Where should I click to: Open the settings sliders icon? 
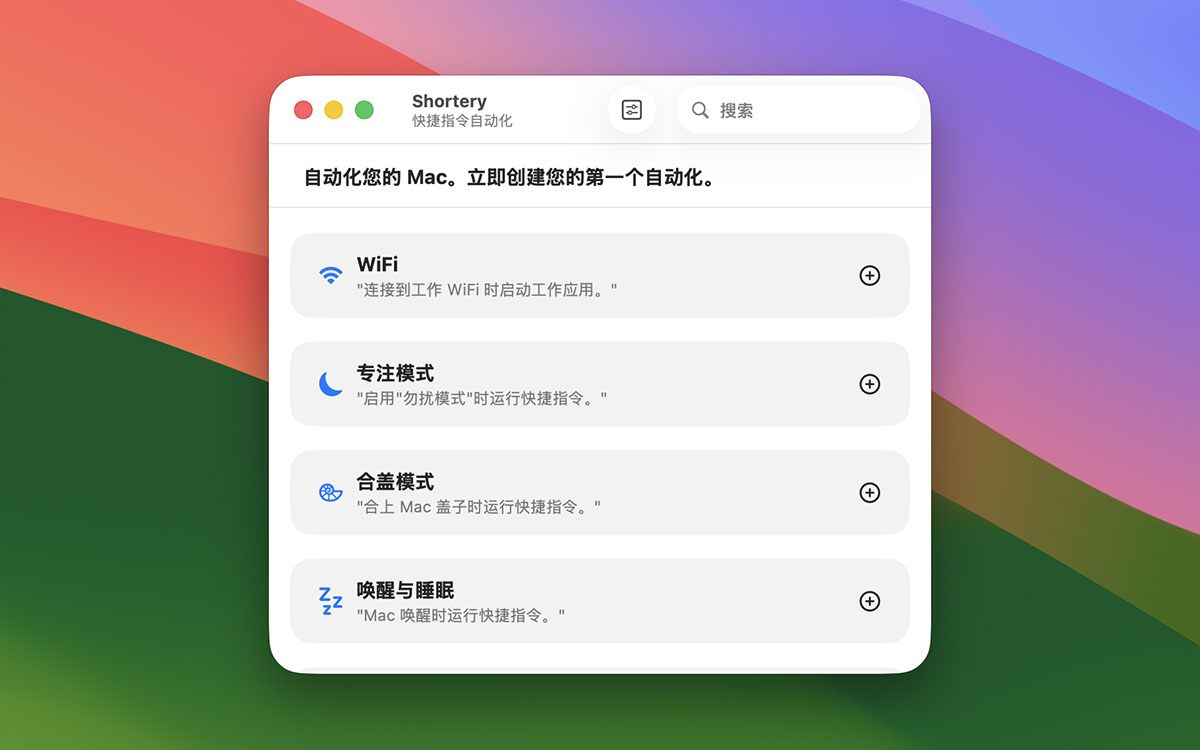[x=631, y=110]
